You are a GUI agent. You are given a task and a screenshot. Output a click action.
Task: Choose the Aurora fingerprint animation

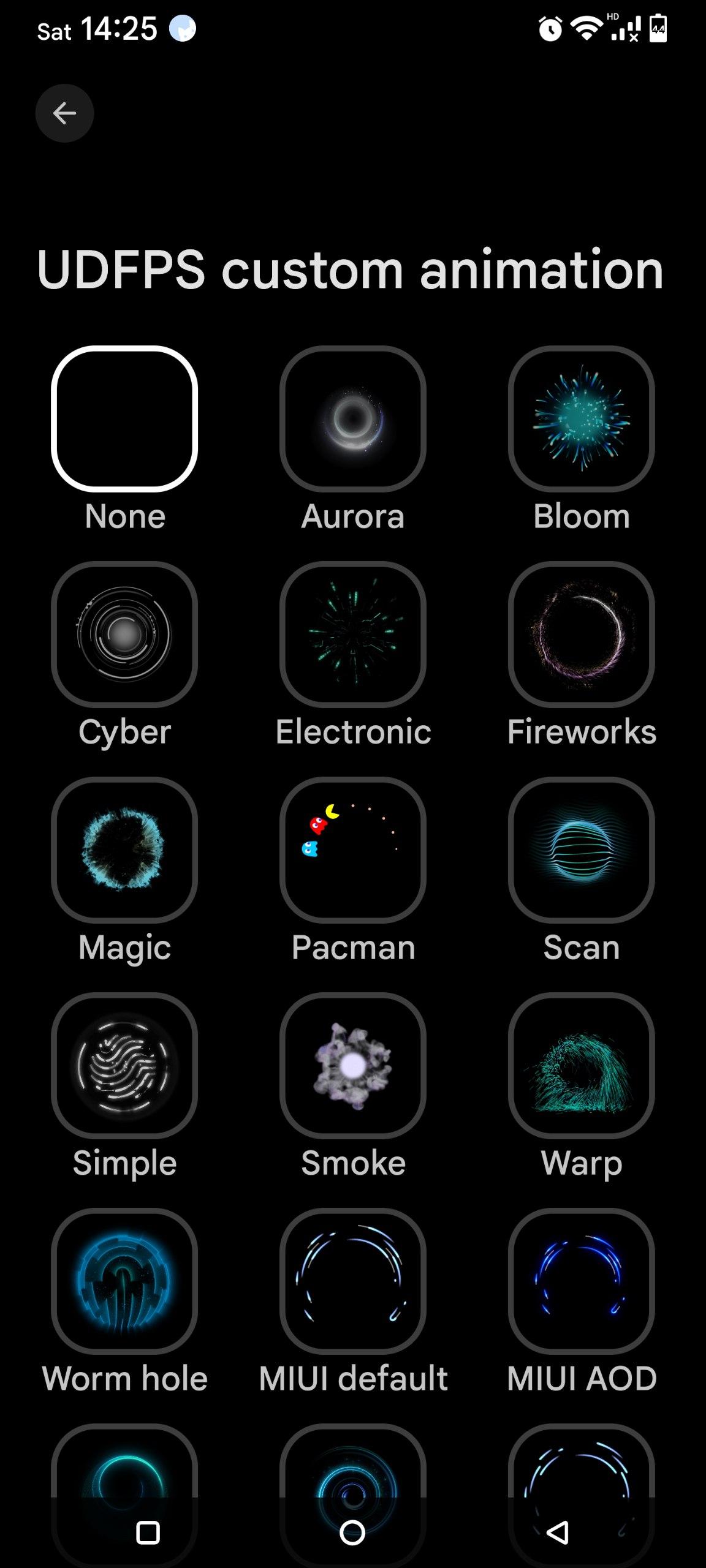coord(353,419)
